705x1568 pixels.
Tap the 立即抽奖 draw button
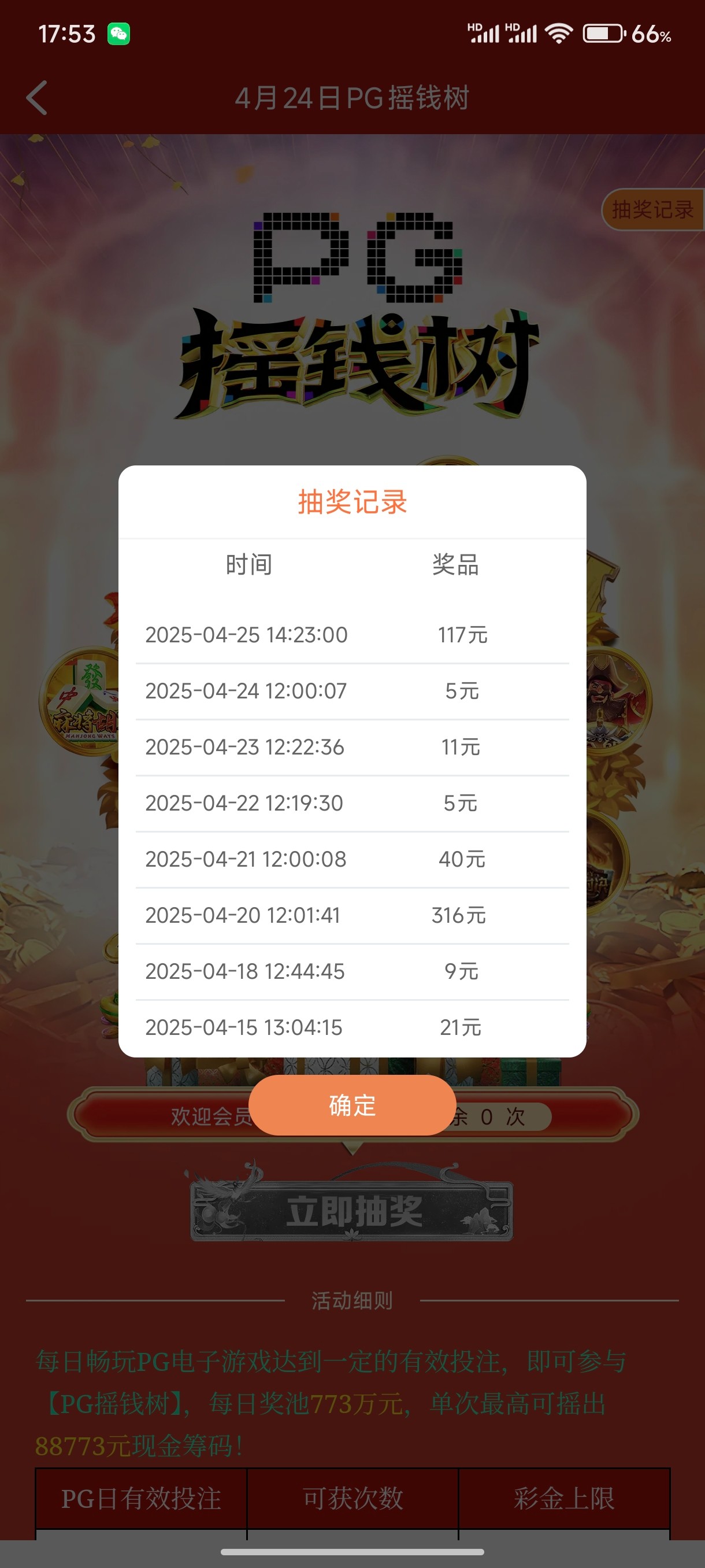click(353, 1211)
